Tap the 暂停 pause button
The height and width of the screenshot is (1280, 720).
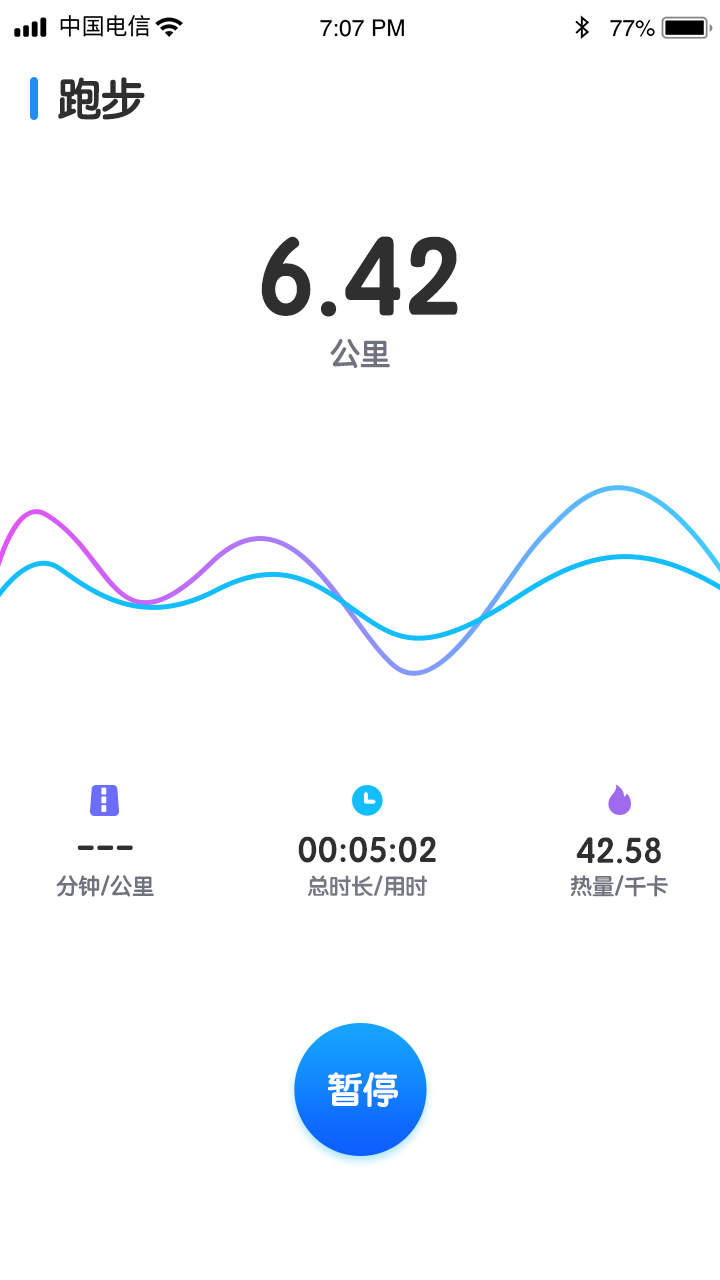pos(360,1089)
